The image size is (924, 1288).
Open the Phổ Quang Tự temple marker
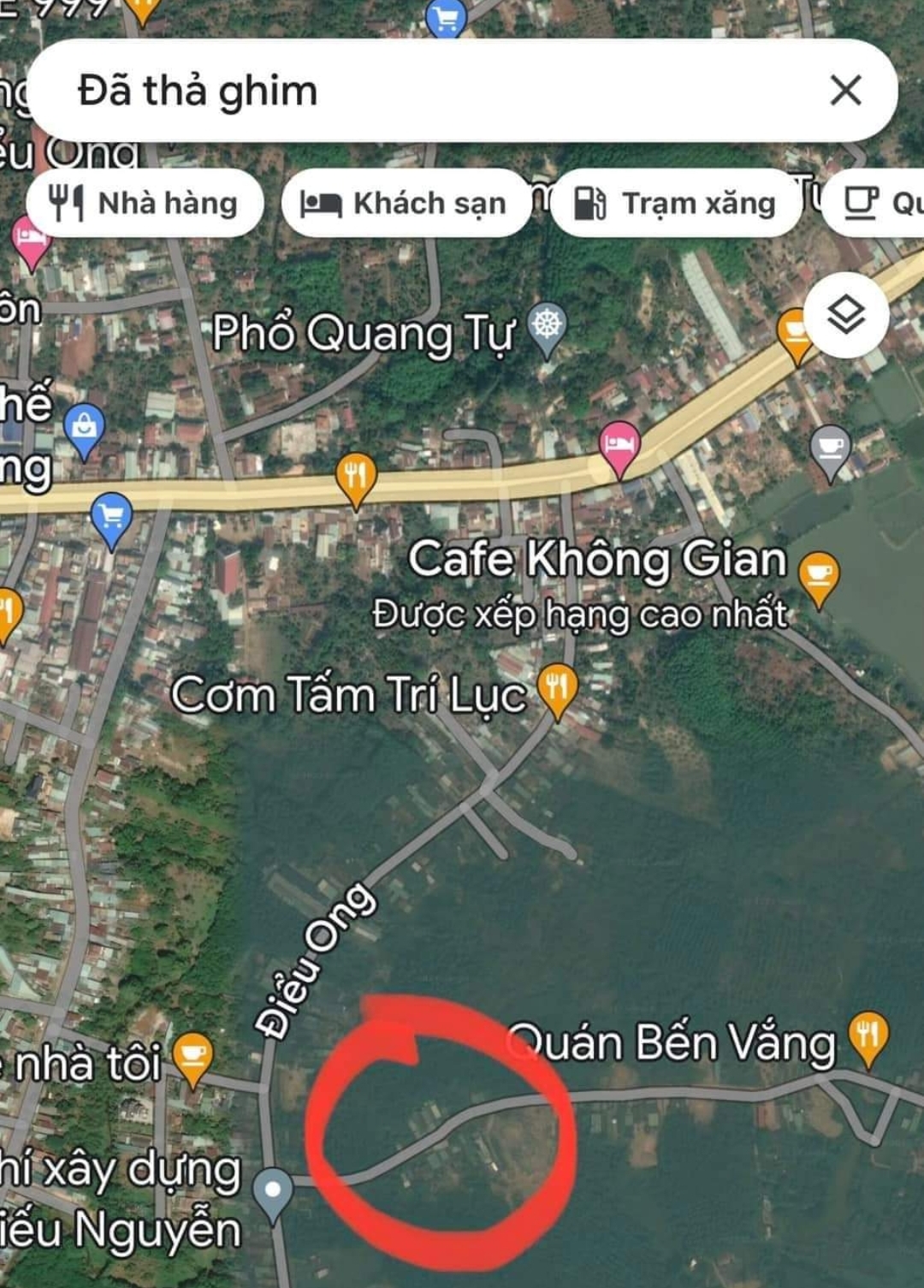548,328
